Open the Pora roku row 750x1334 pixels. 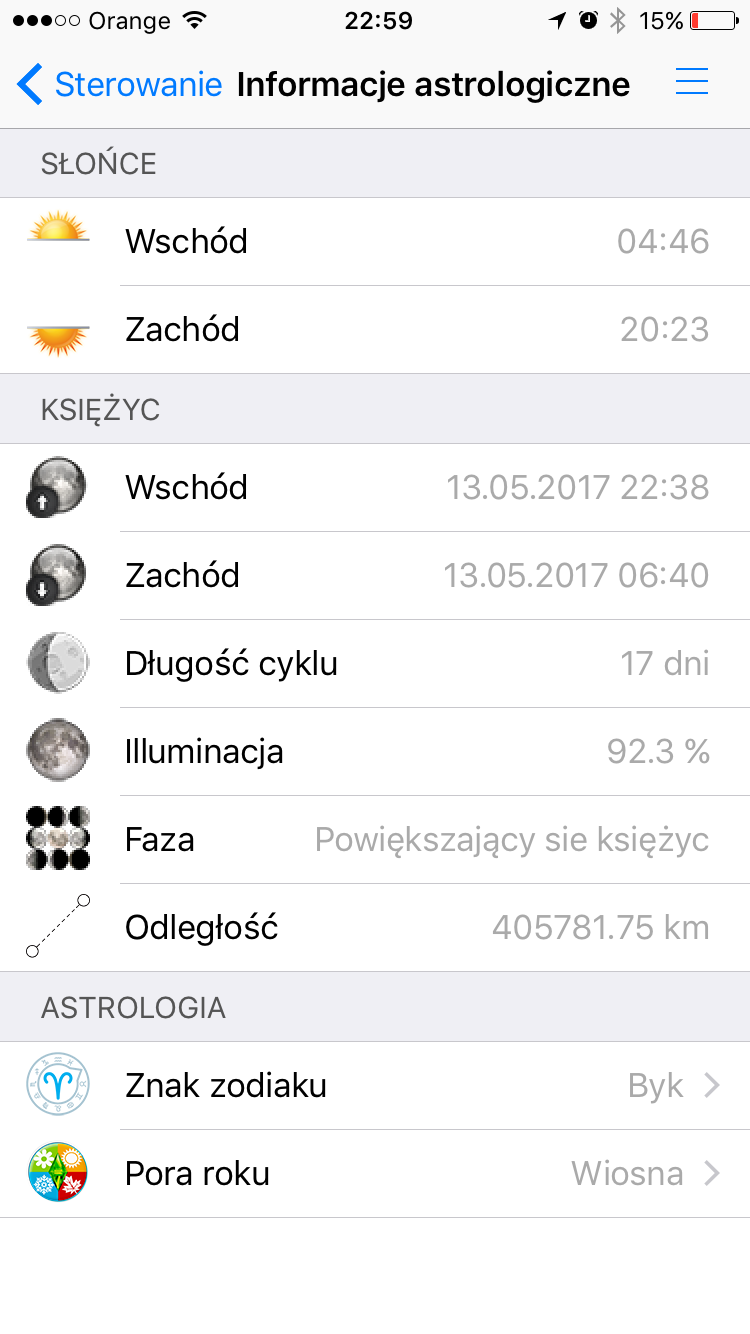point(375,1174)
